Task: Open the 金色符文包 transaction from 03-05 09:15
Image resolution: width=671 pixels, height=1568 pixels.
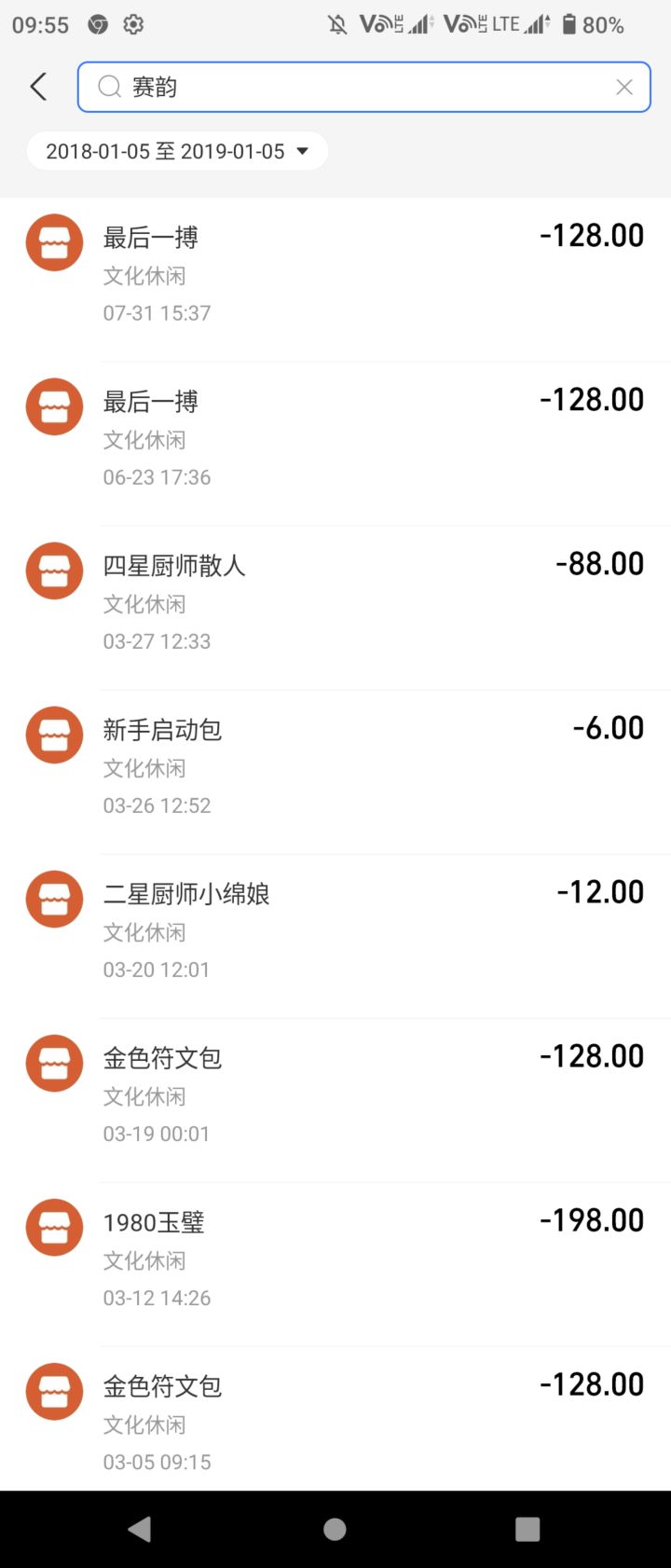Action: click(335, 1424)
